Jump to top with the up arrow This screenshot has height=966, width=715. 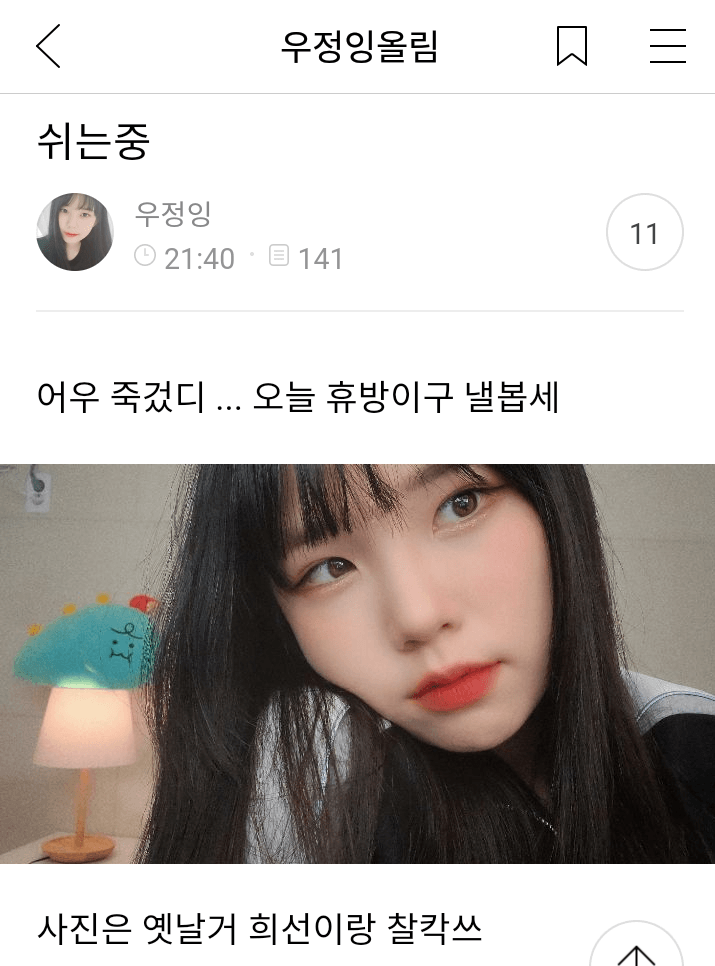coord(636,948)
